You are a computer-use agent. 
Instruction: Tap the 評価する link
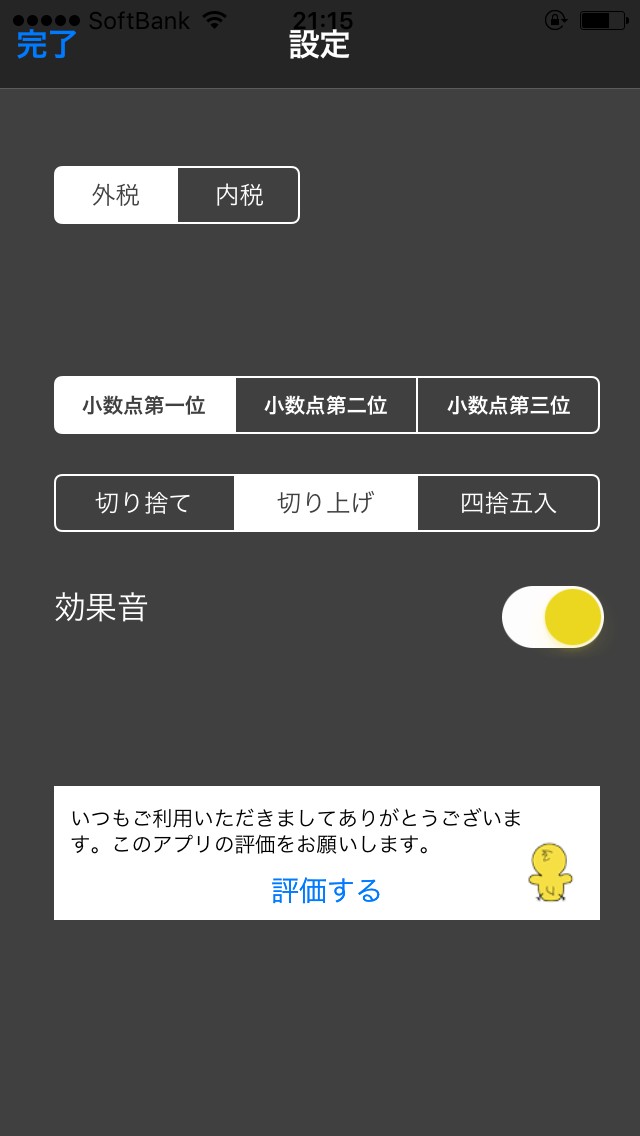click(x=327, y=890)
